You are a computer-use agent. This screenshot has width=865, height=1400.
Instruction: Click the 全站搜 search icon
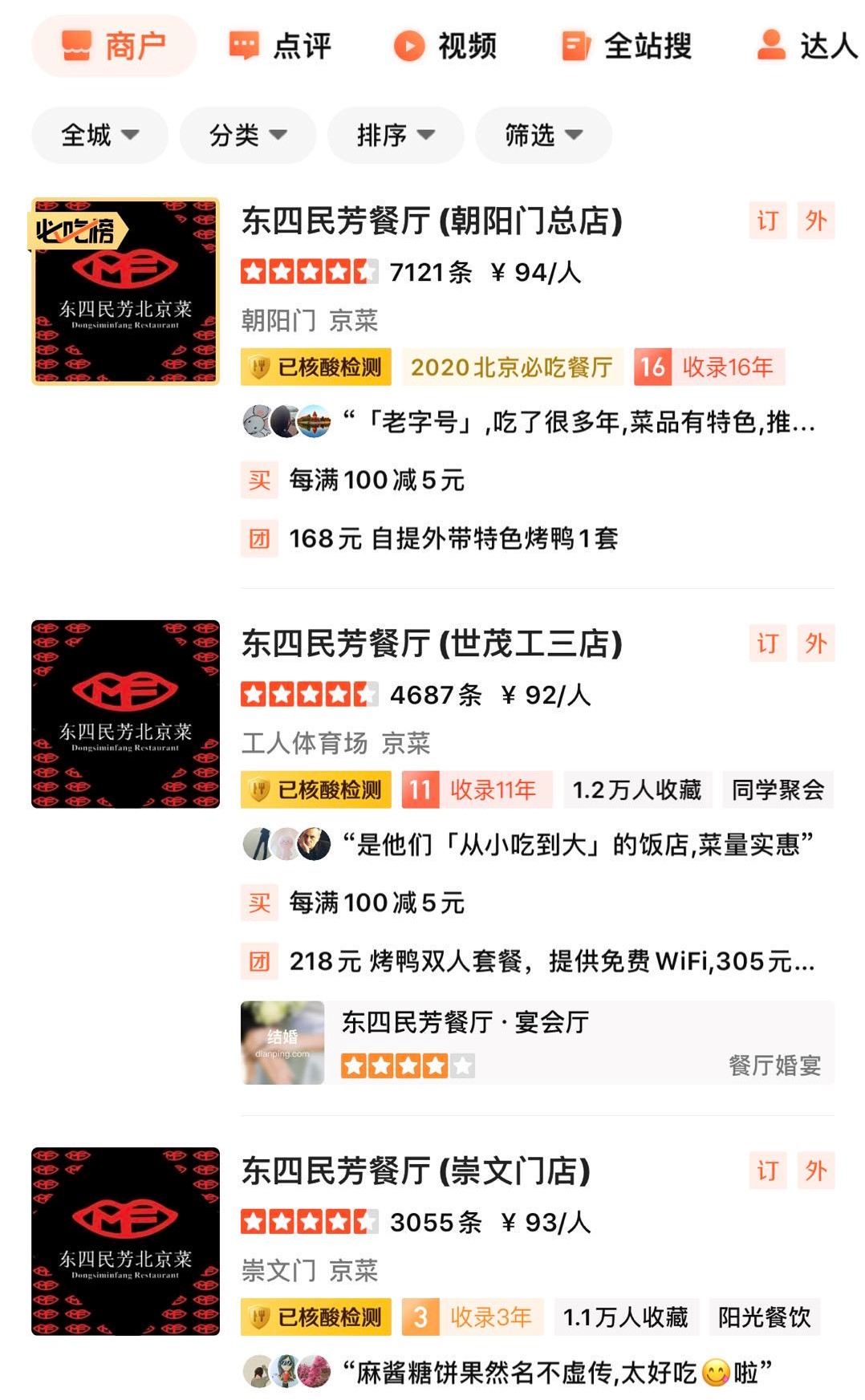[x=576, y=46]
